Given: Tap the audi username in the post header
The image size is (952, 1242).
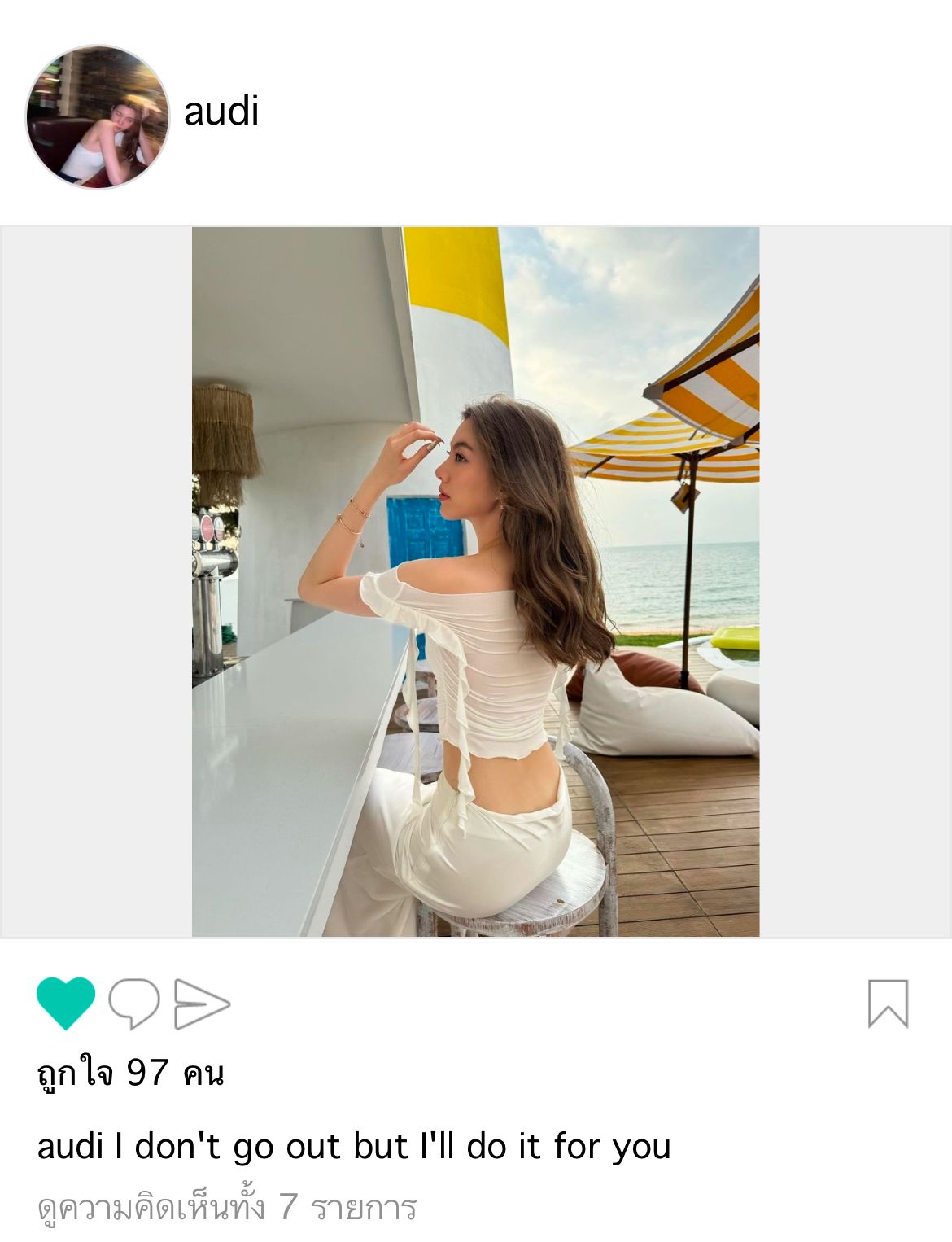Looking at the screenshot, I should pyautogui.click(x=221, y=112).
